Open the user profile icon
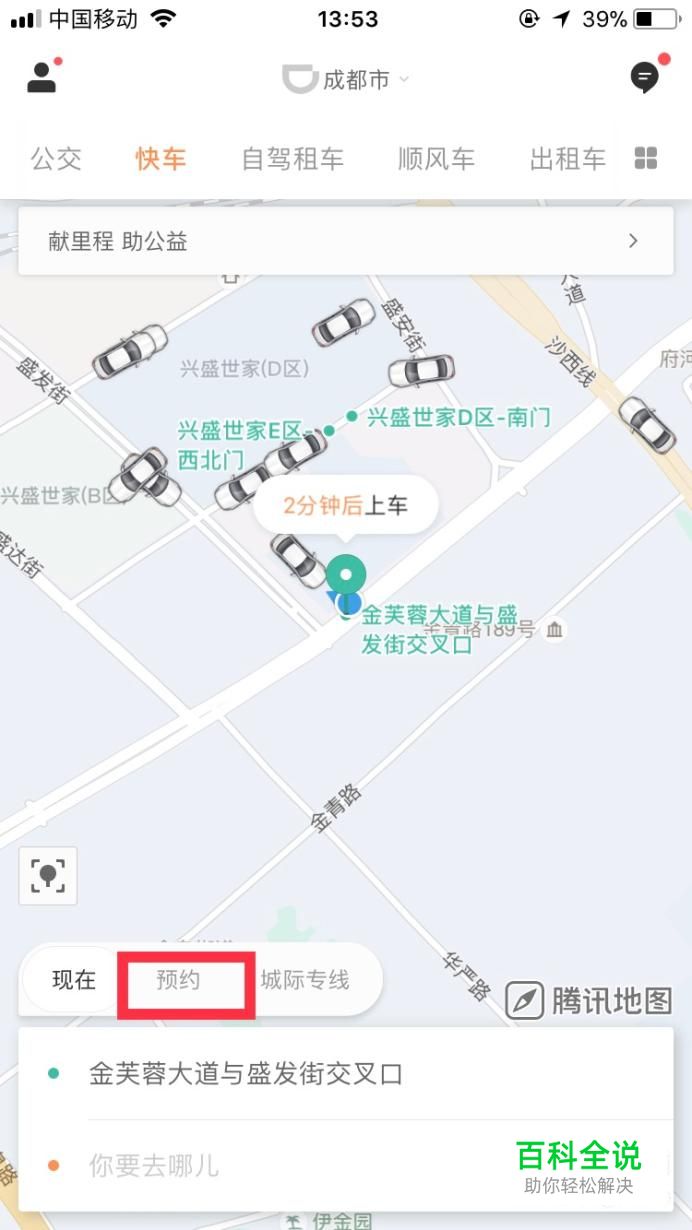Image resolution: width=692 pixels, height=1230 pixels. tap(42, 78)
